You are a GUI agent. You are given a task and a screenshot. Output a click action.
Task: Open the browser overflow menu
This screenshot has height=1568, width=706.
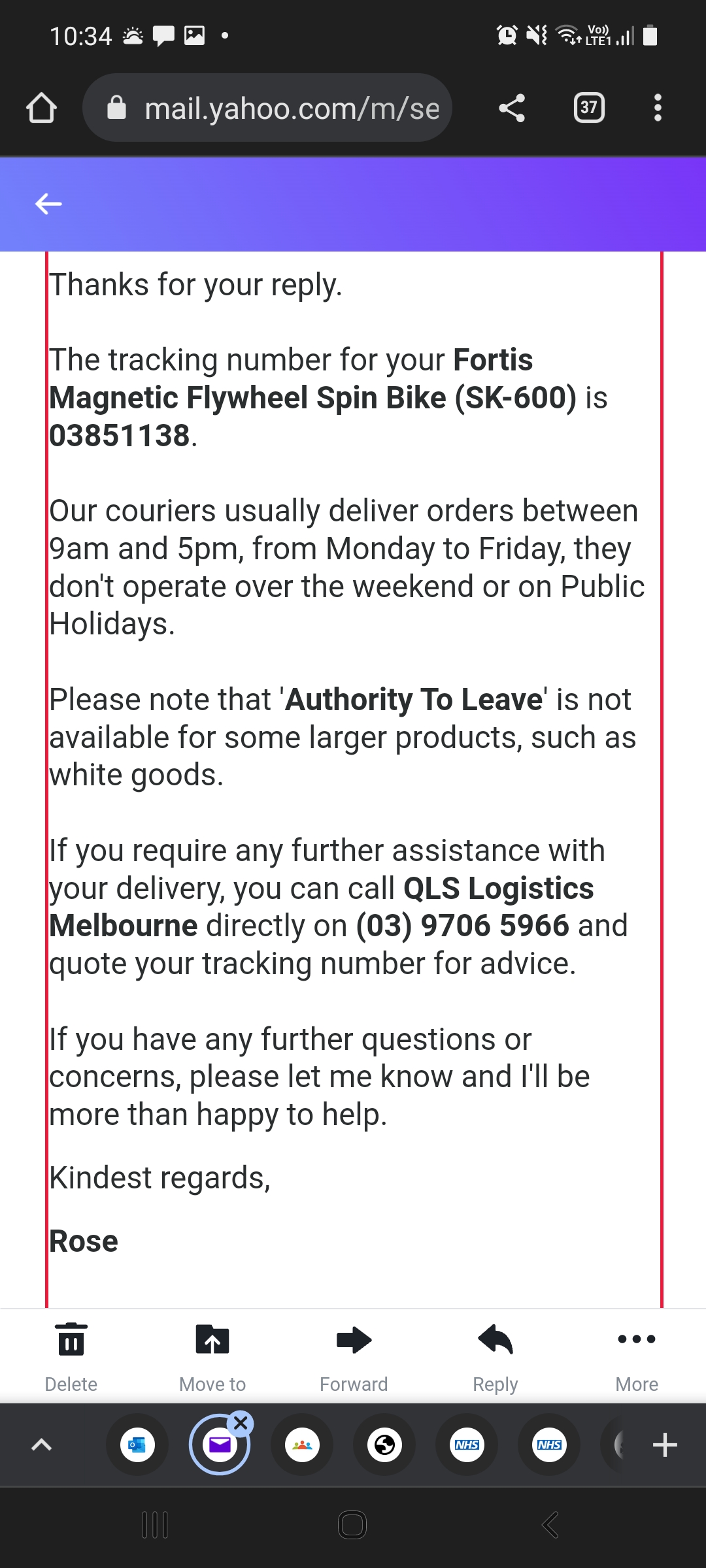[658, 108]
